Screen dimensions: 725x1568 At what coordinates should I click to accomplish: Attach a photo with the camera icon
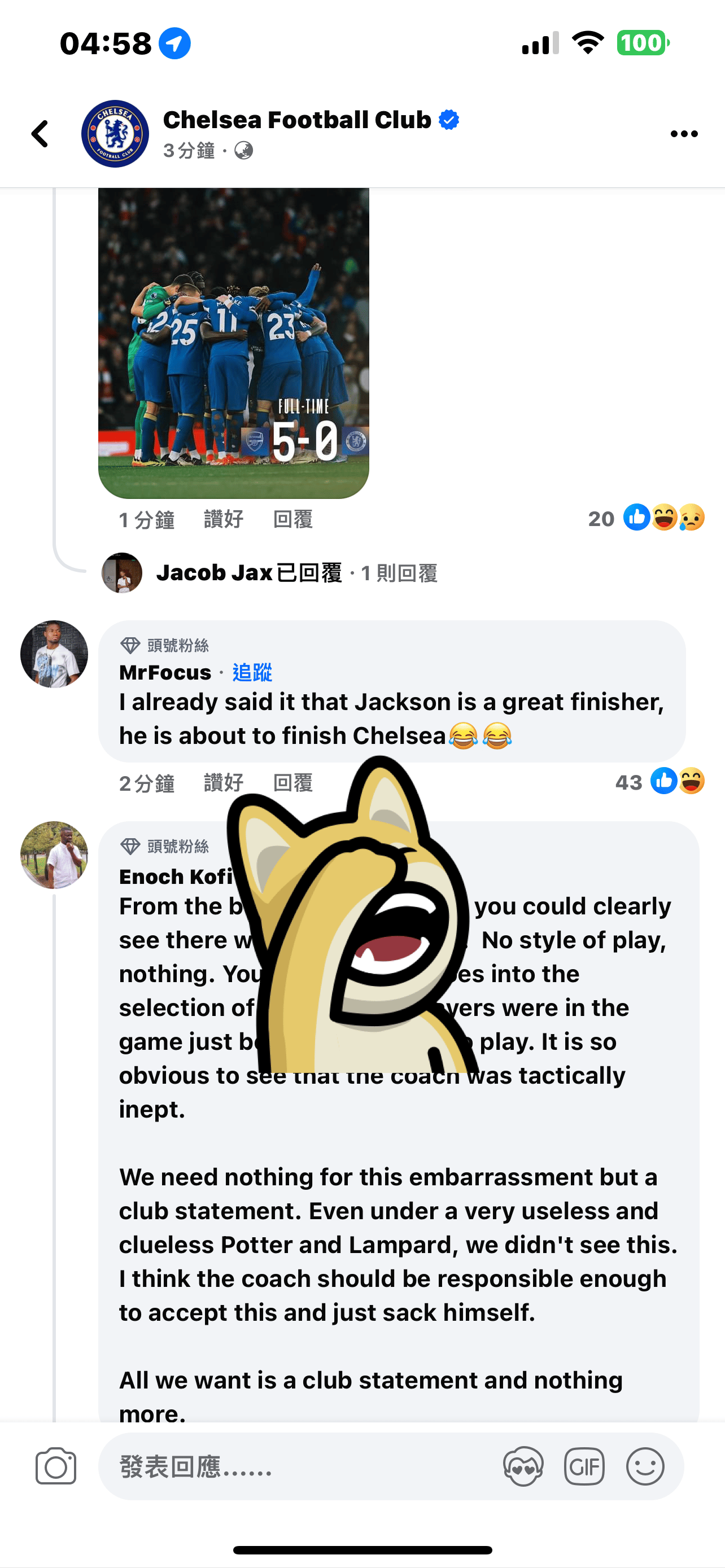(55, 1466)
